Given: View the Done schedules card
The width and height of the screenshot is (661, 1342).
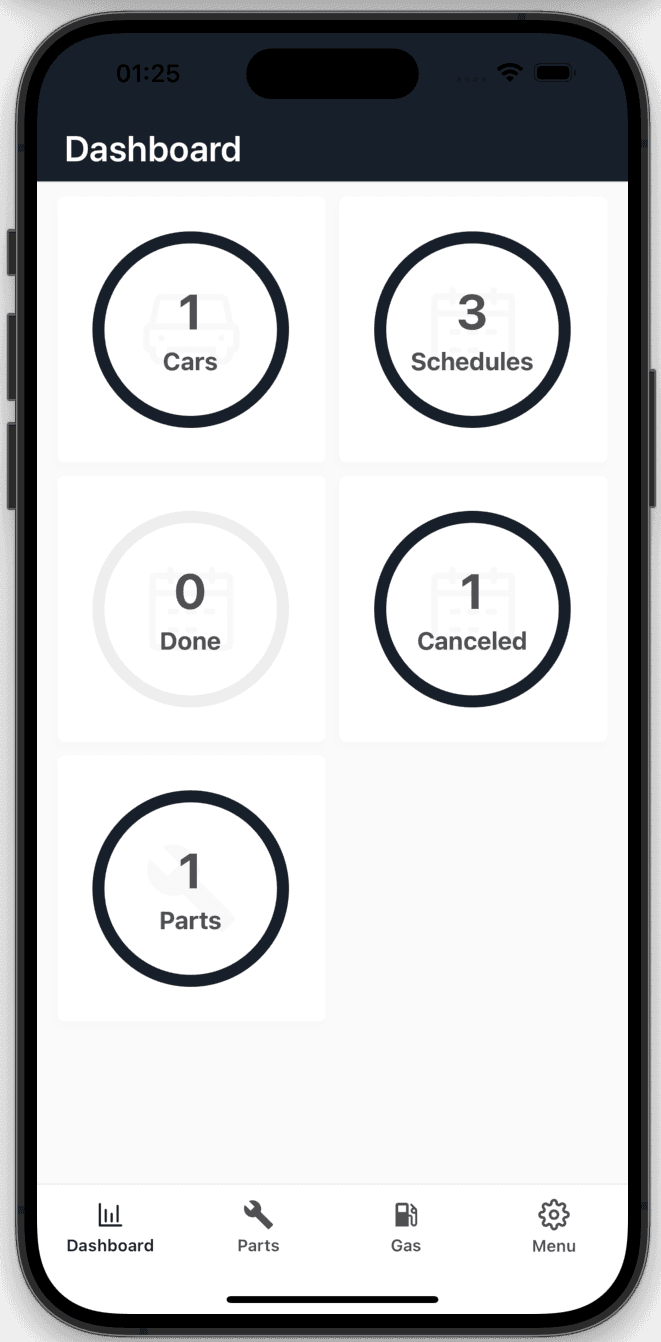Looking at the screenshot, I should (190, 609).
